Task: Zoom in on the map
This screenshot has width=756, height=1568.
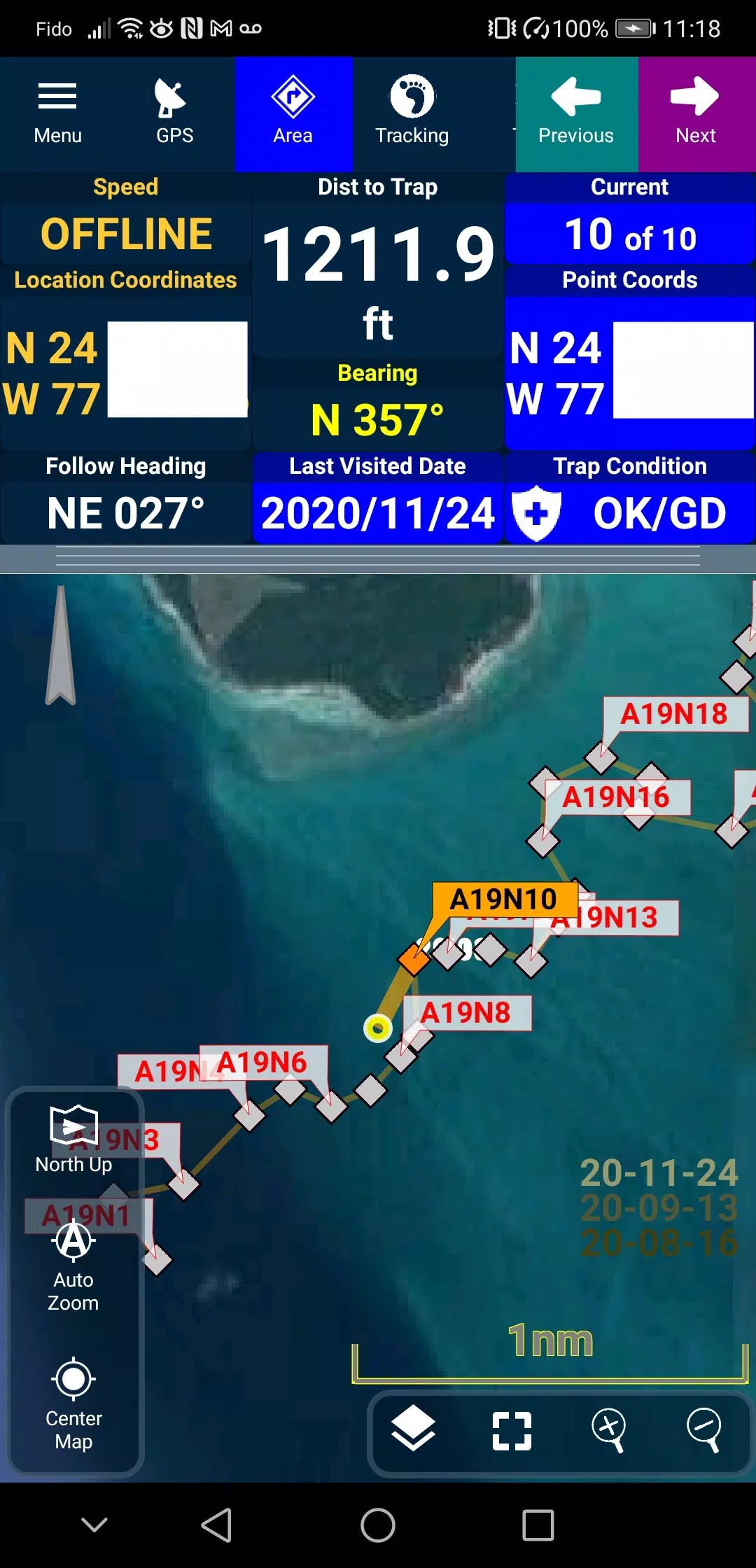Action: coord(608,1429)
